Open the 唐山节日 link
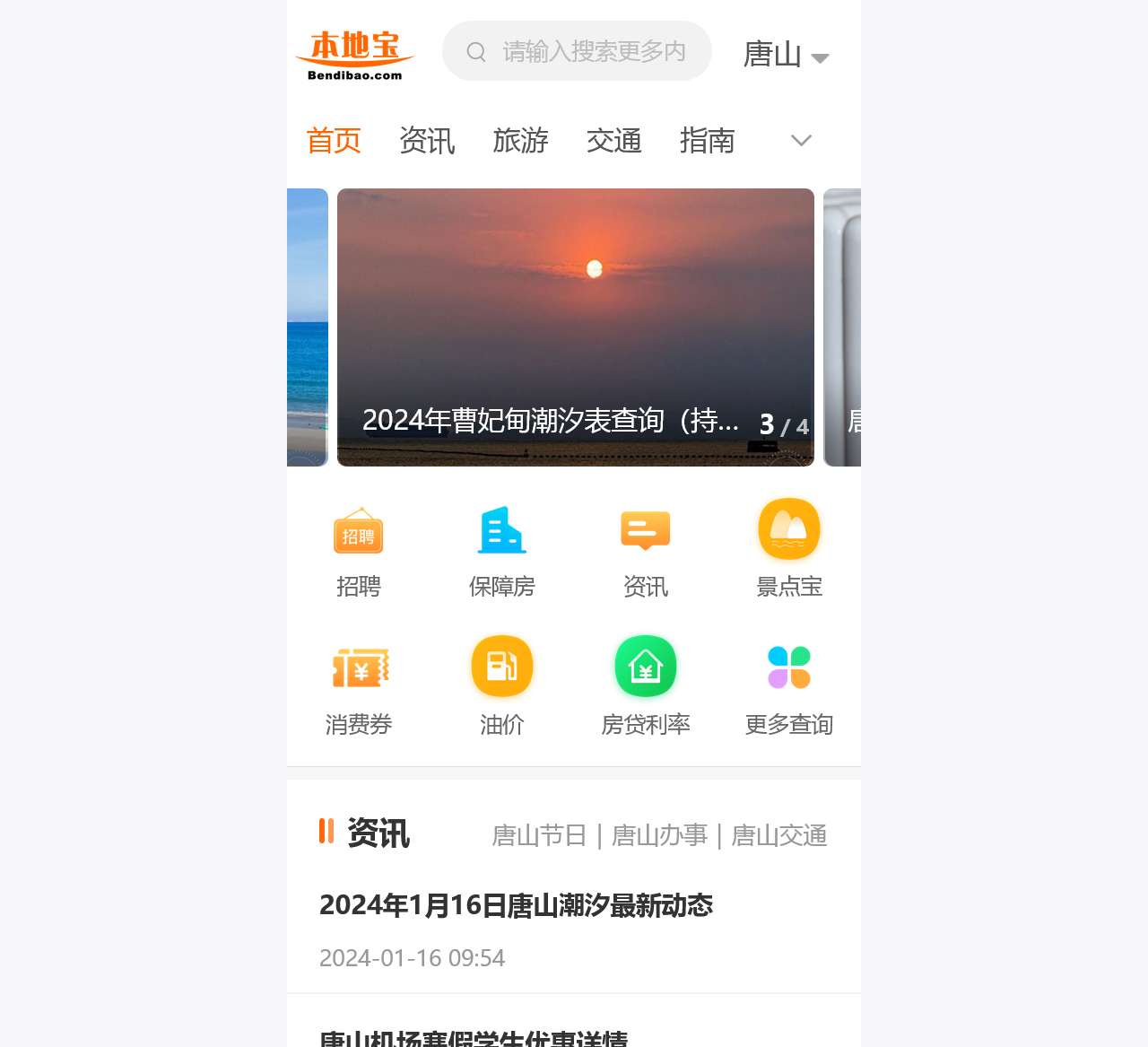The height and width of the screenshot is (1047, 1148). [539, 835]
